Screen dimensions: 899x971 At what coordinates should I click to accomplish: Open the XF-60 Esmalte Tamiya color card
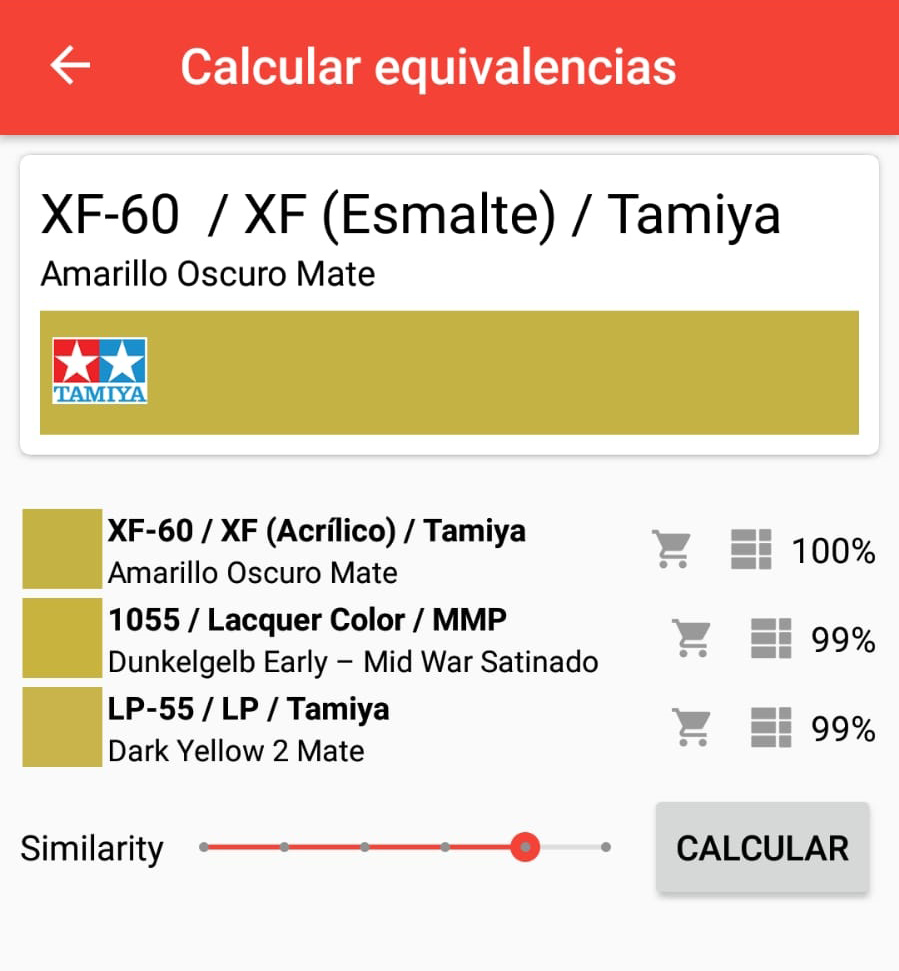449,305
